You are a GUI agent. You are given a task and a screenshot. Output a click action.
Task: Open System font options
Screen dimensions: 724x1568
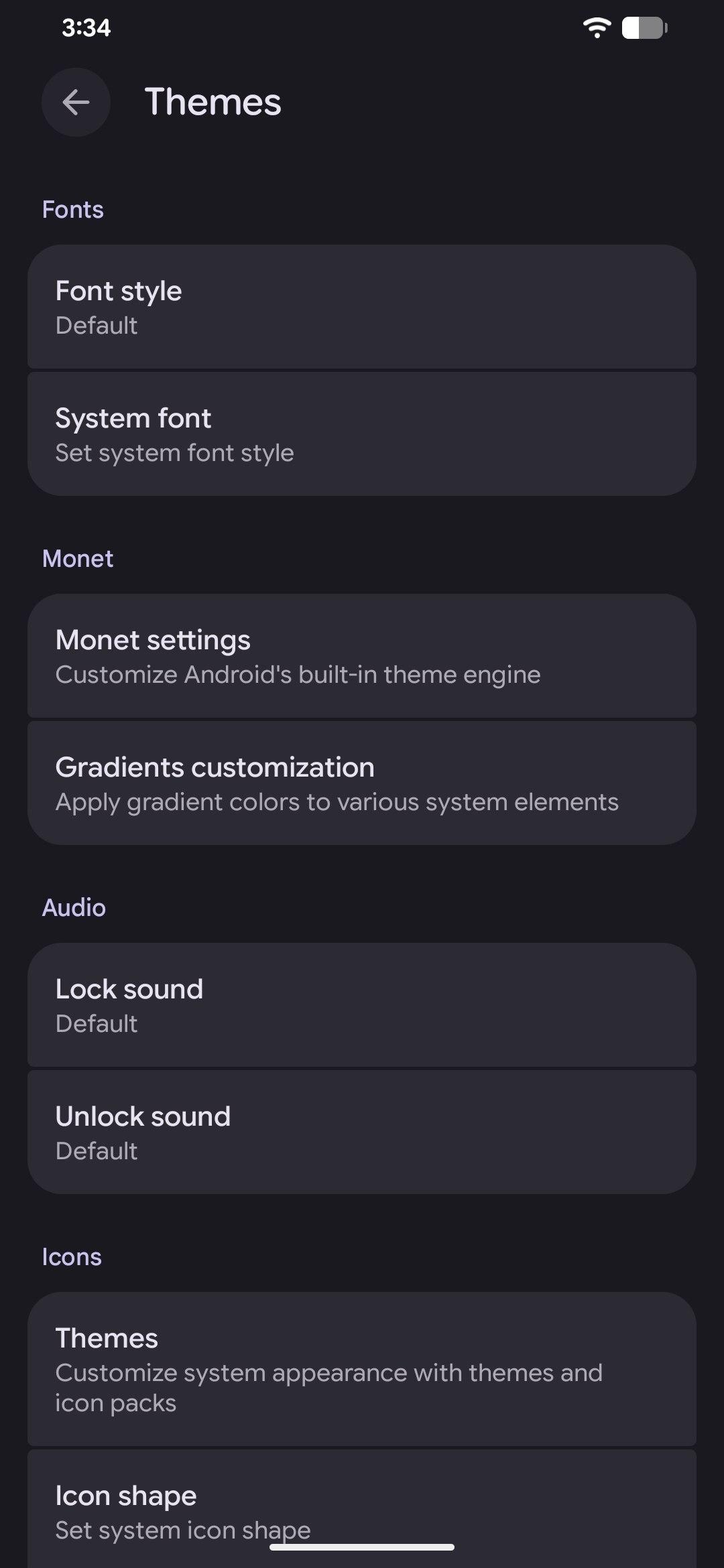[362, 434]
